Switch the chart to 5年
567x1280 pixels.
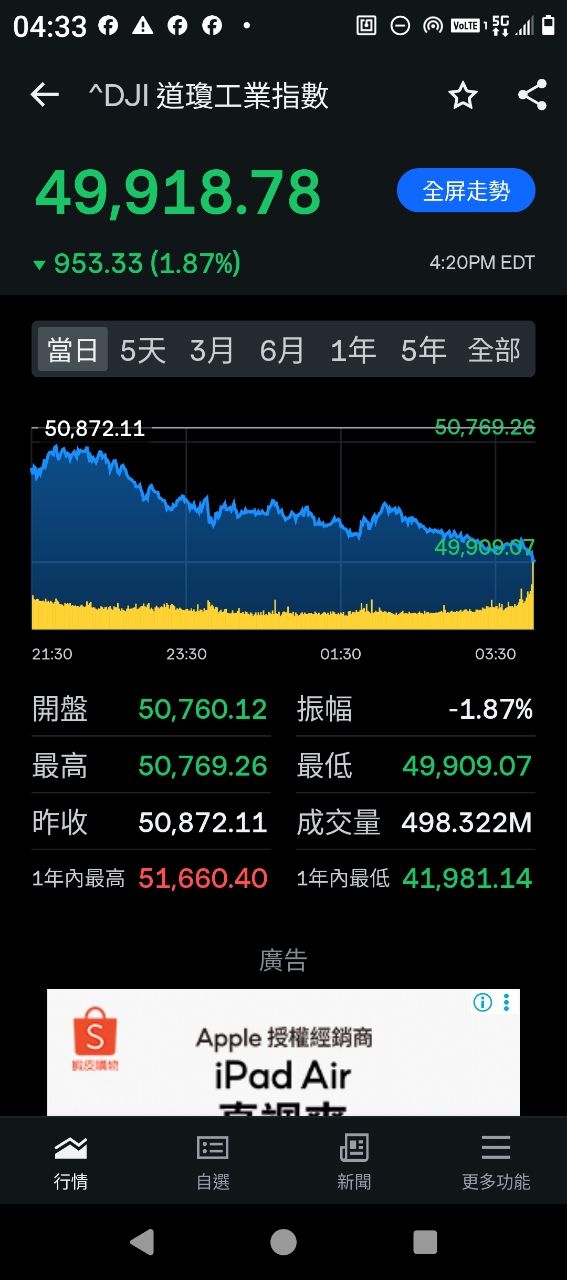[423, 350]
